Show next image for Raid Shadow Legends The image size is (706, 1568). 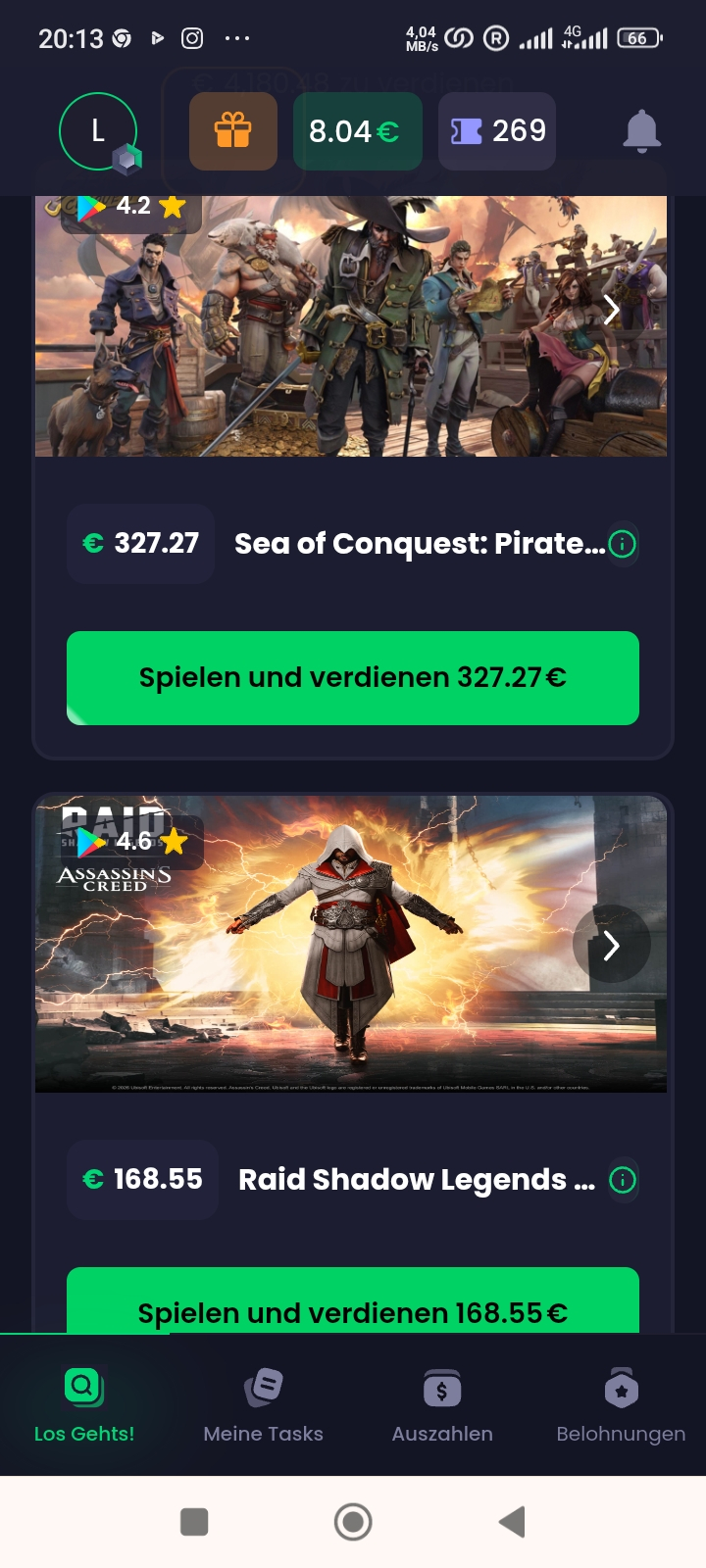(611, 946)
